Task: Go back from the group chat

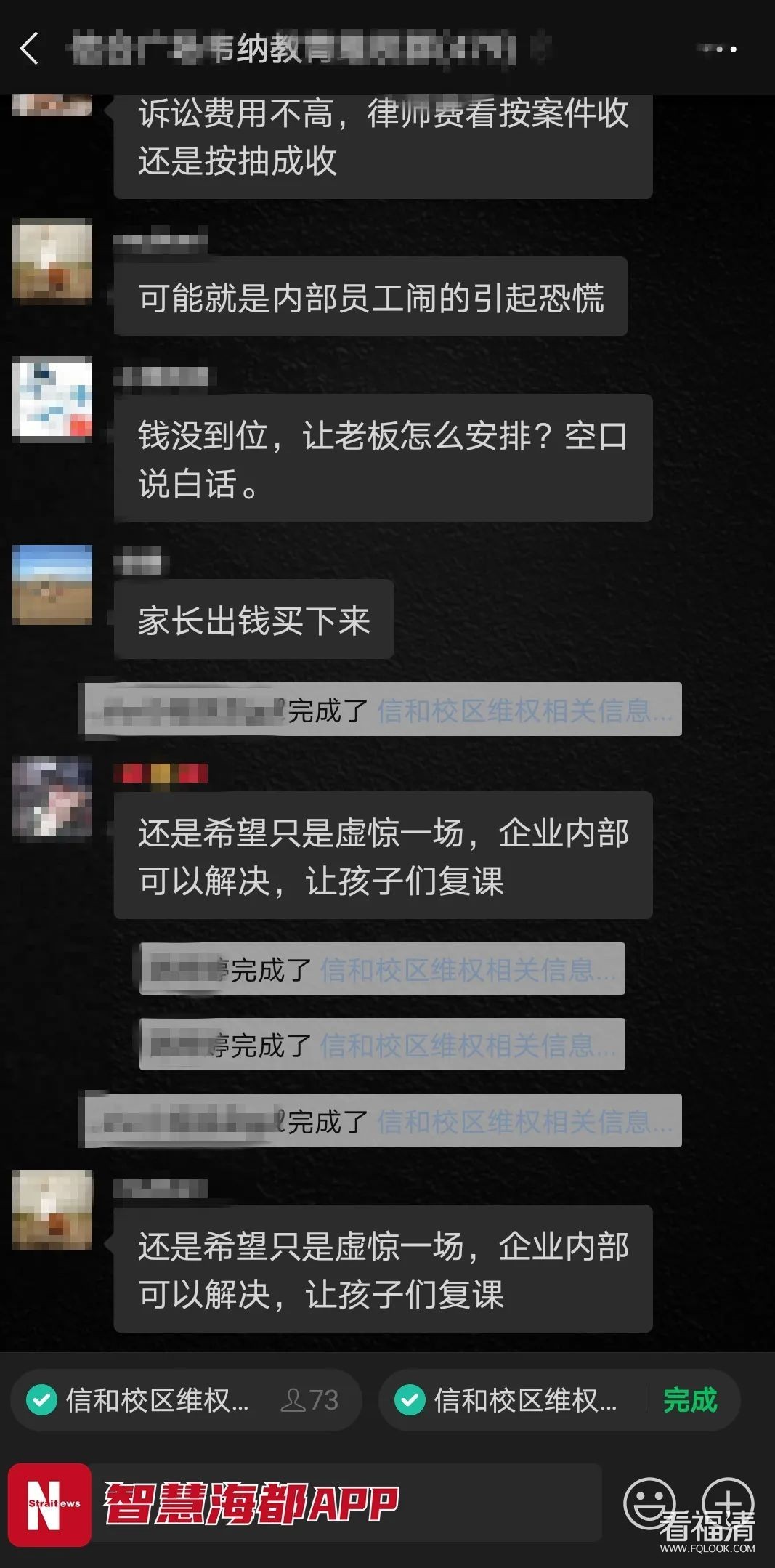Action: (x=29, y=49)
